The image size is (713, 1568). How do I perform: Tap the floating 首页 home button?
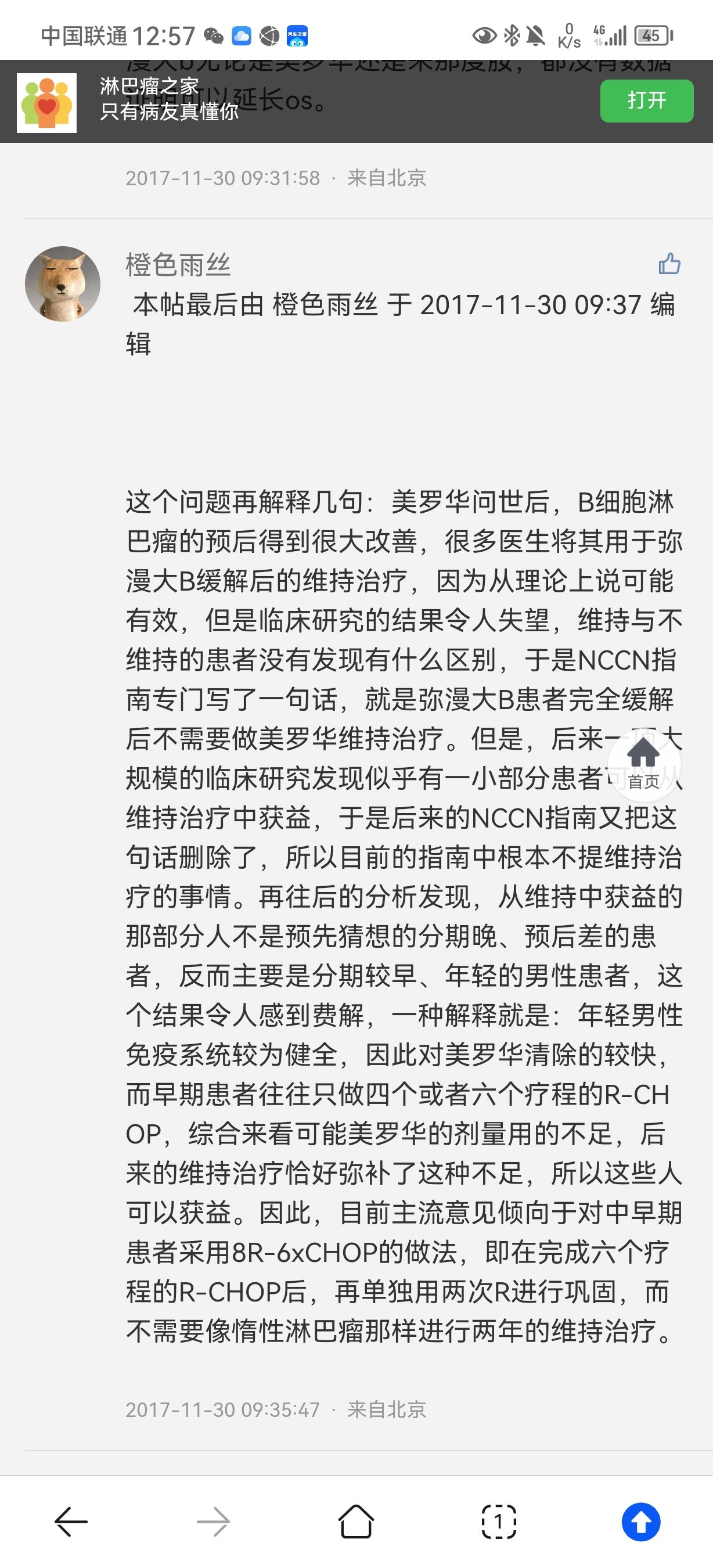(x=644, y=764)
